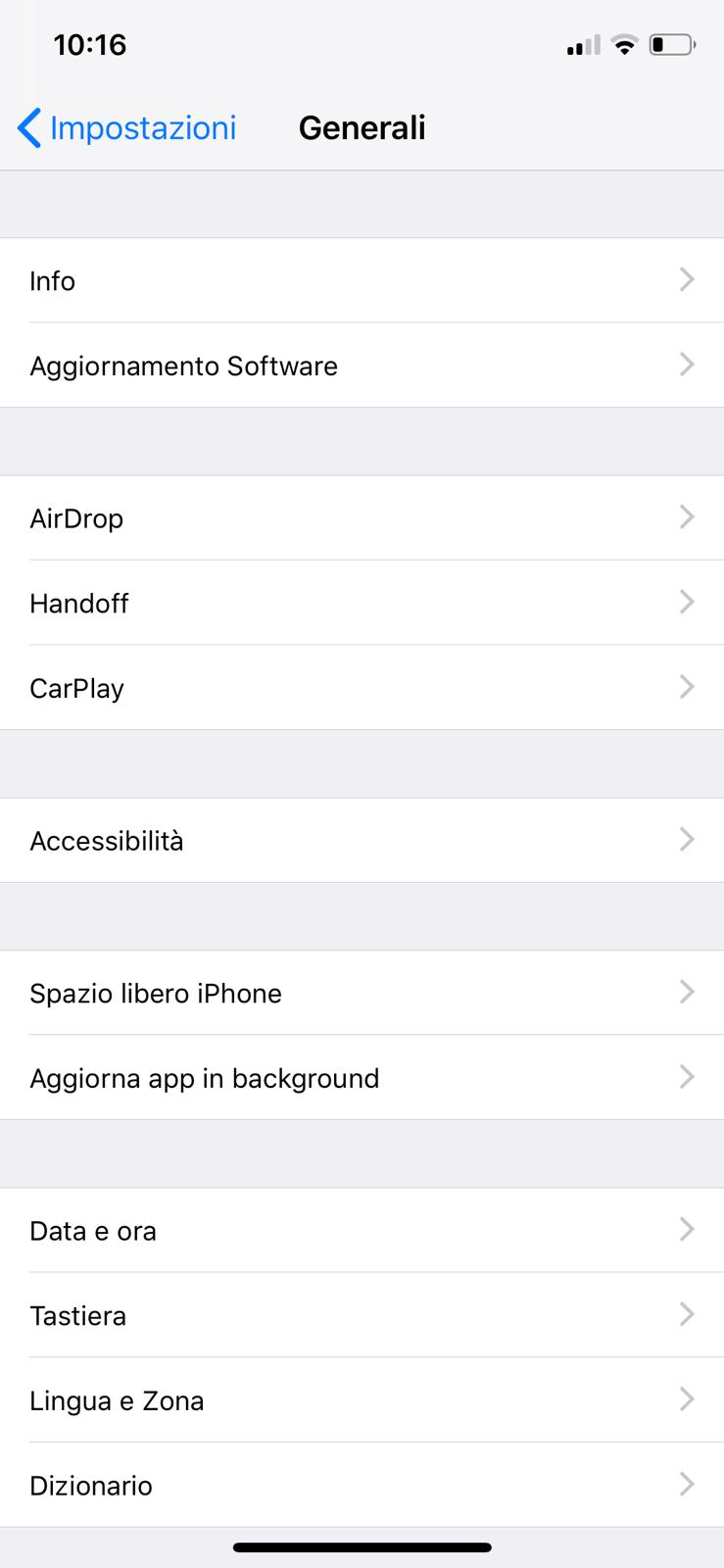
Task: Open Accessibilità options
Action: click(x=362, y=841)
